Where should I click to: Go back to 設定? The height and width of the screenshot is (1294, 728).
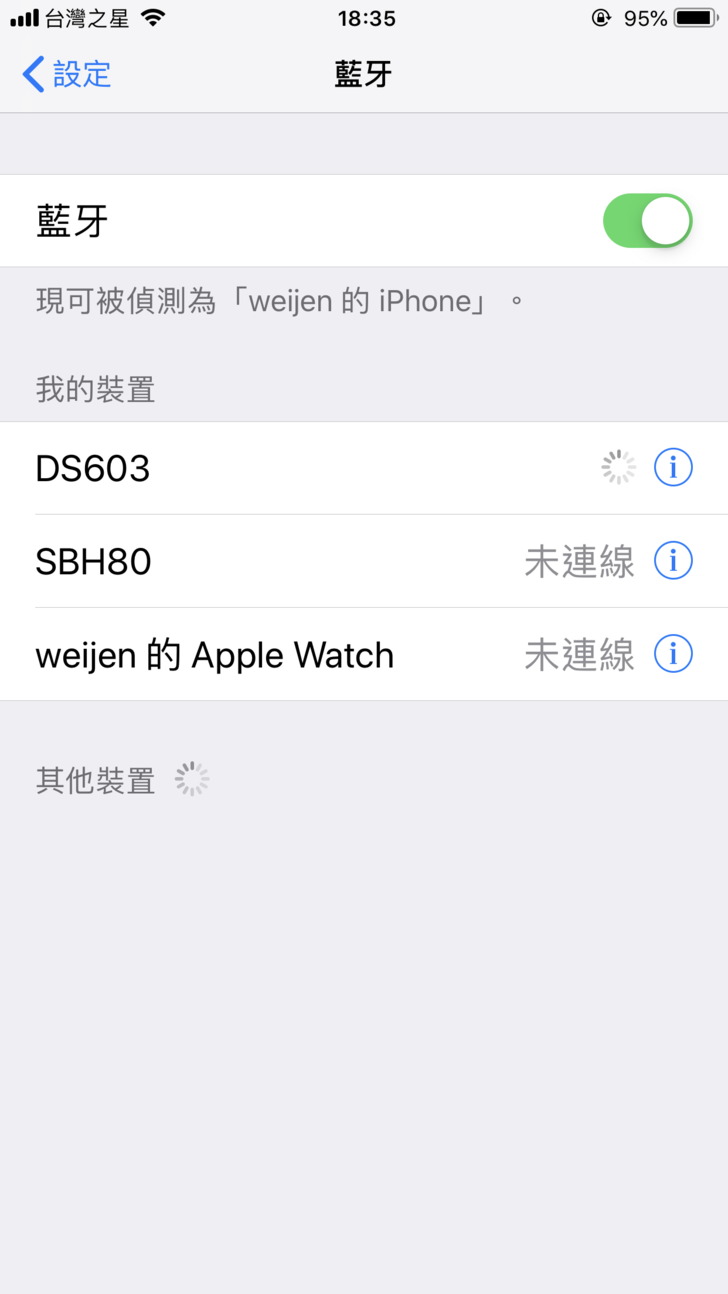(67, 74)
